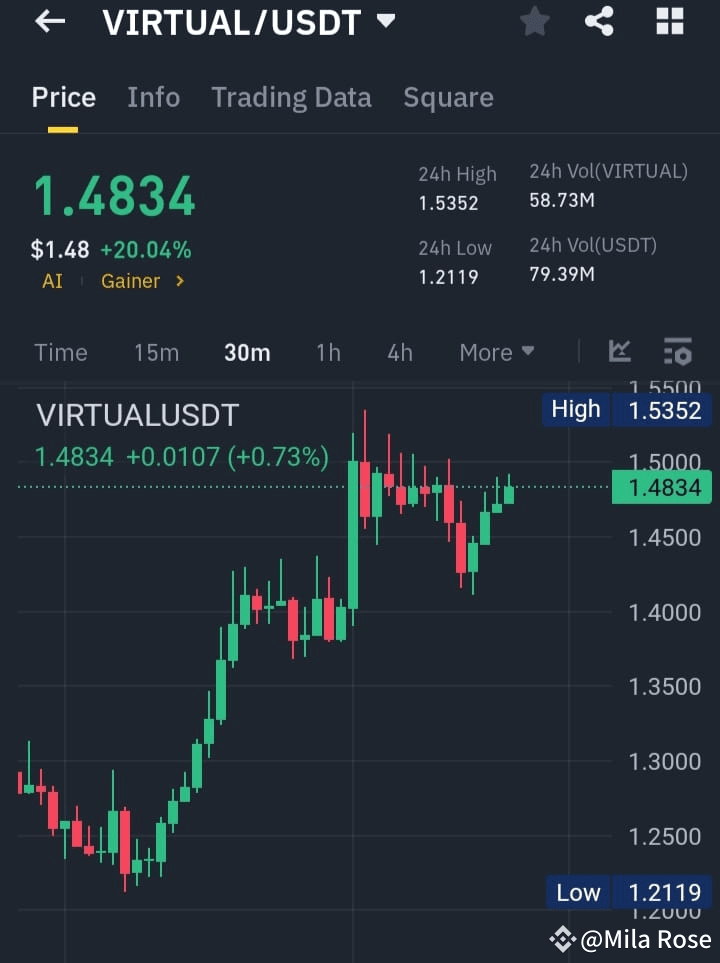Tap the back arrow to exit chart

click(50, 22)
